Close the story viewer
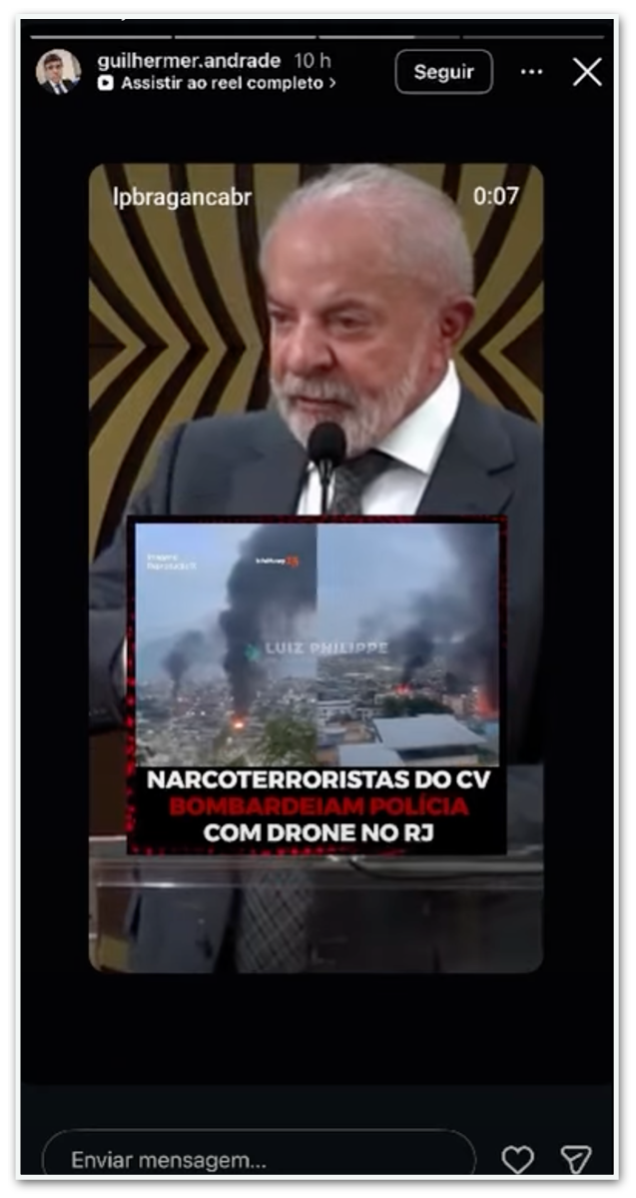The height and width of the screenshot is (1198, 636). click(x=587, y=72)
